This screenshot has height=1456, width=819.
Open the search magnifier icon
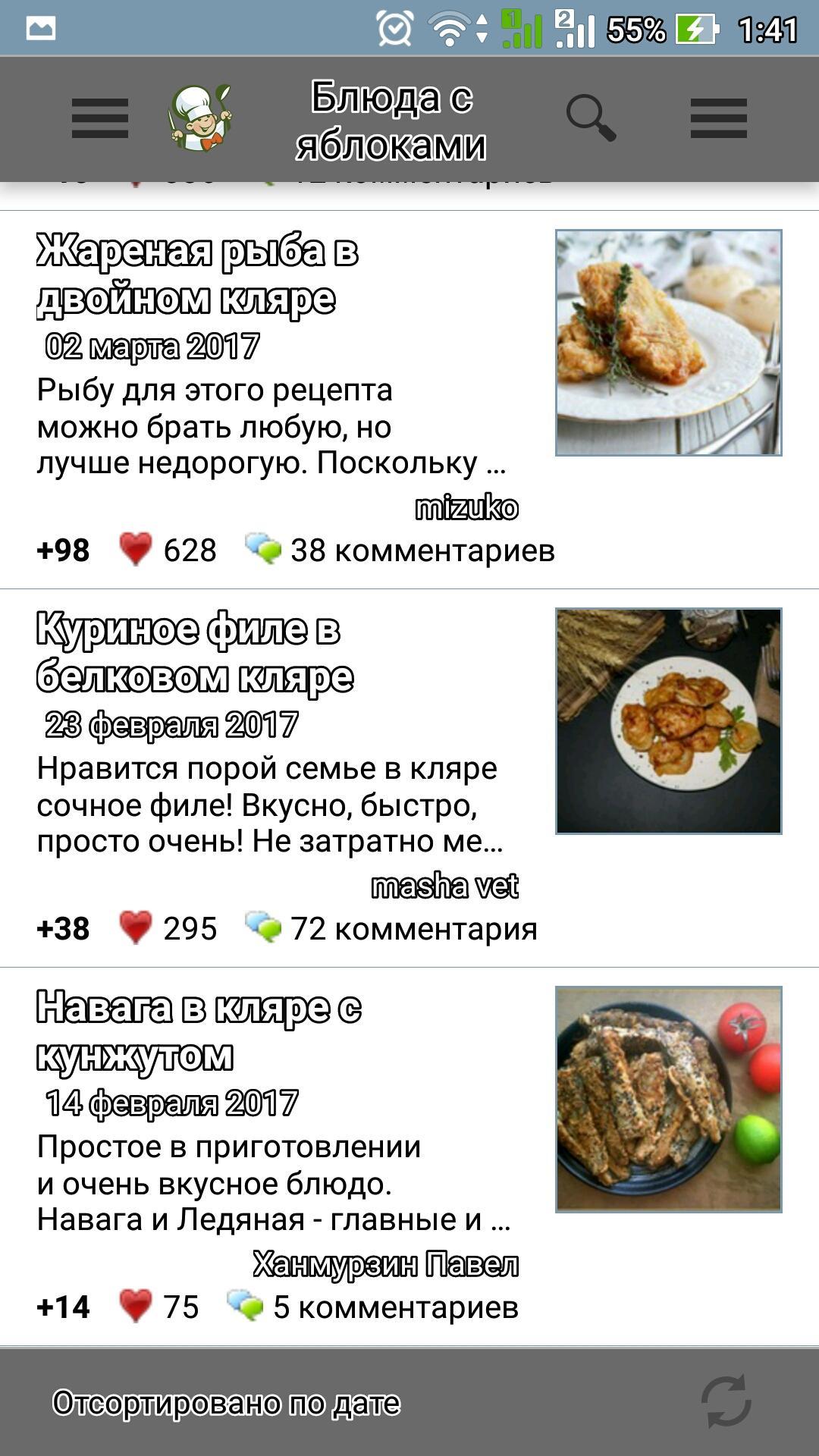pyautogui.click(x=591, y=118)
